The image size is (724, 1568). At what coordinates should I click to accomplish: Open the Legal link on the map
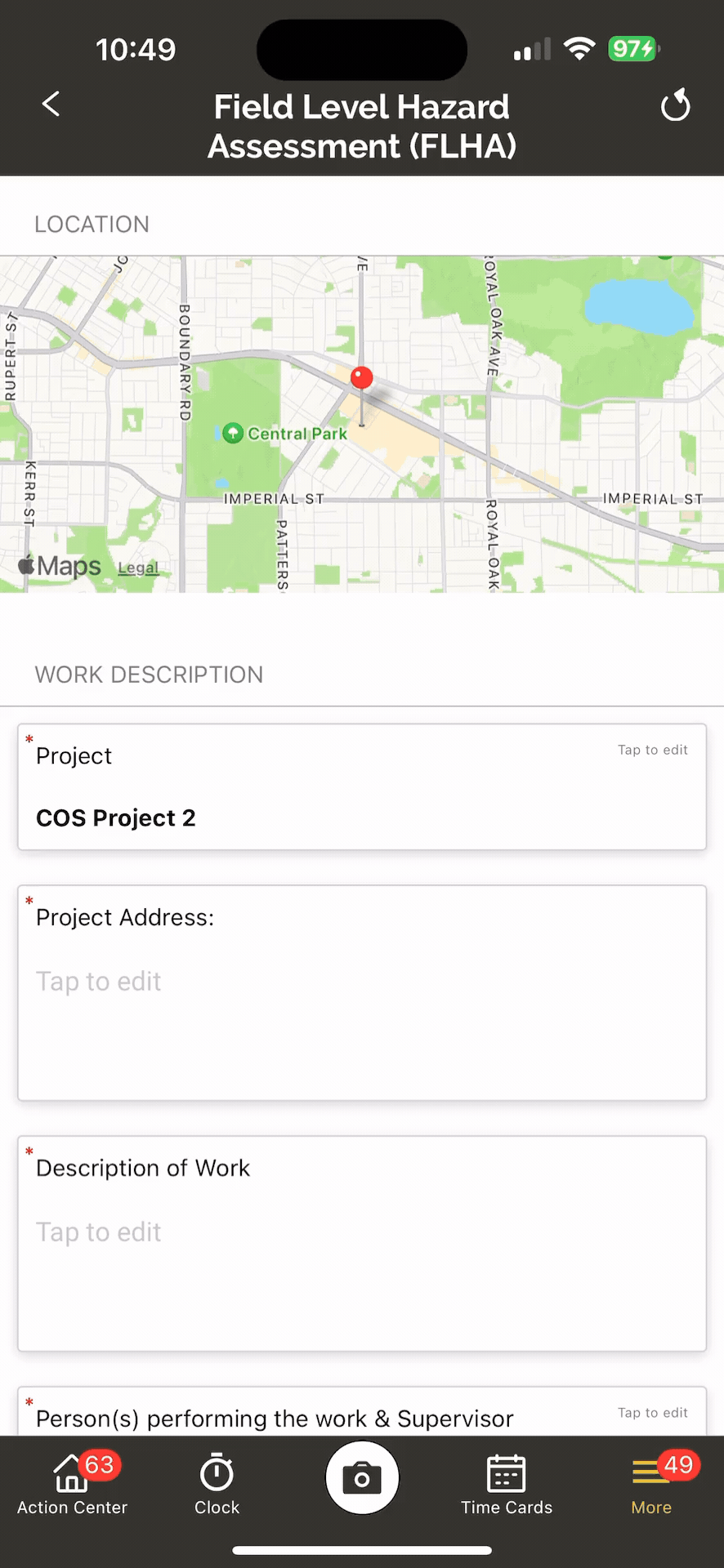pyautogui.click(x=138, y=568)
